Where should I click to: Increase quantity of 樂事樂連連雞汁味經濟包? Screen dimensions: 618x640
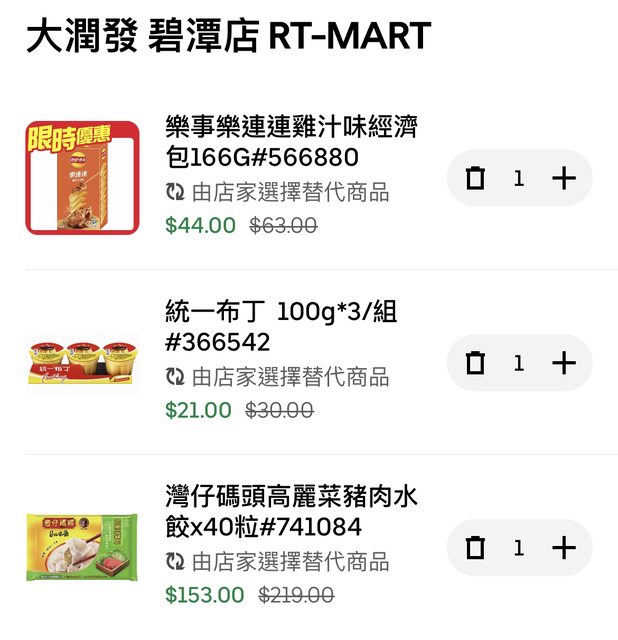564,179
